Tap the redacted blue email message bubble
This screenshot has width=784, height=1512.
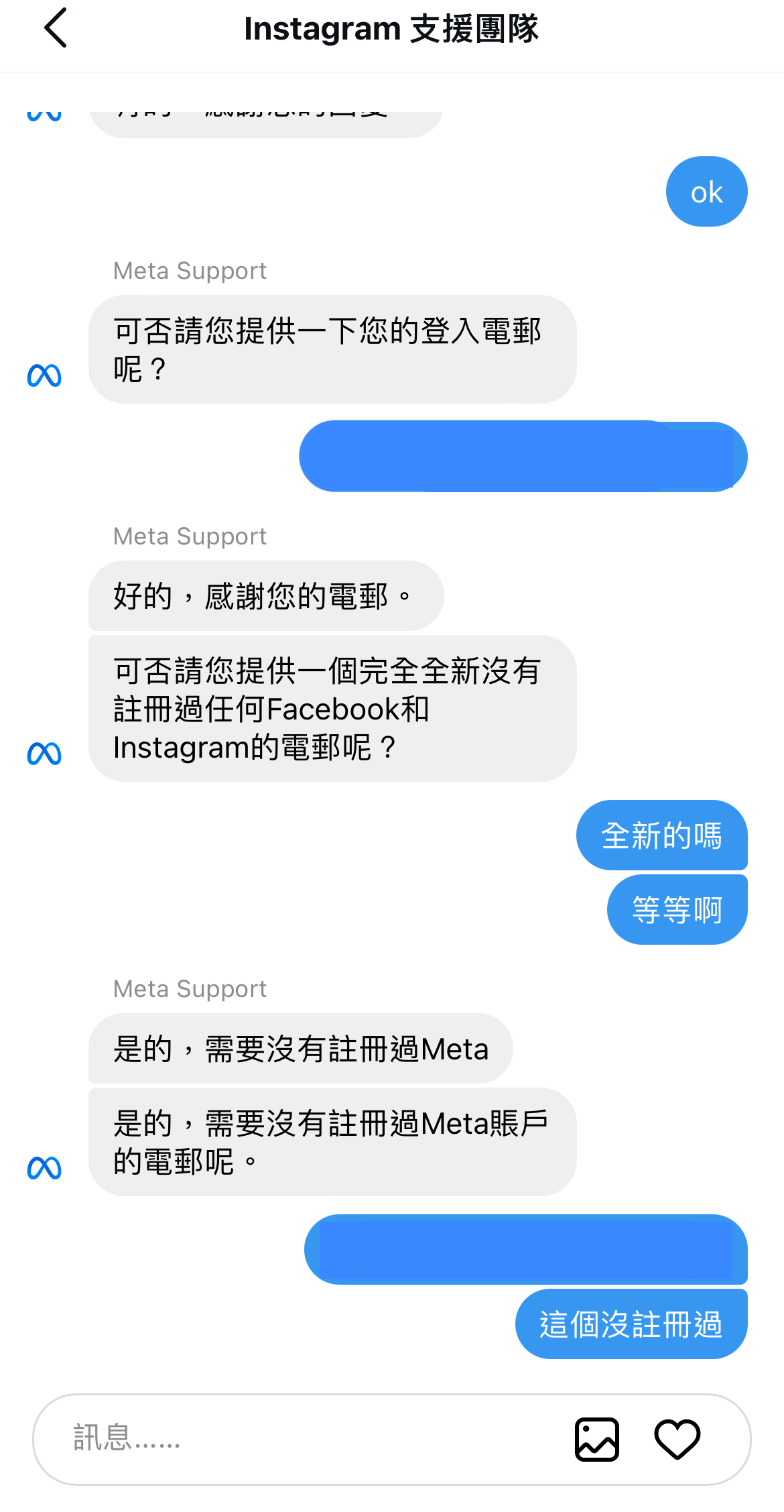click(x=523, y=456)
